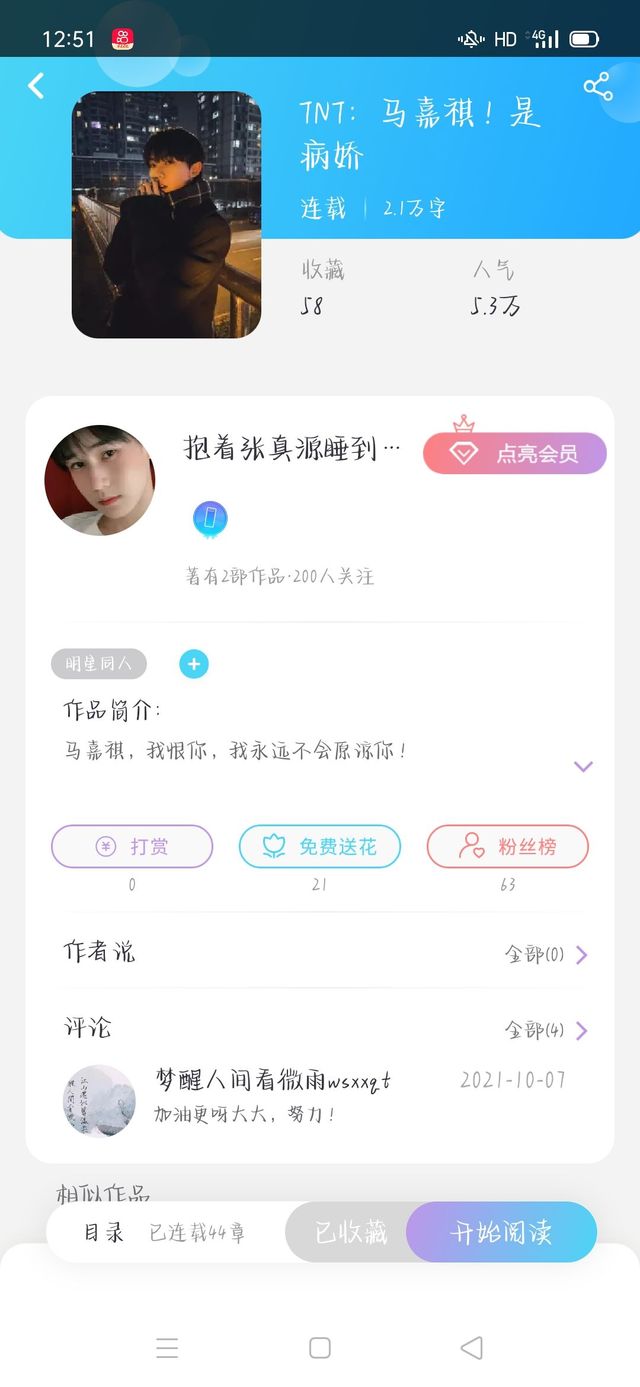The height and width of the screenshot is (1387, 640).
Task: Tap the 点亮会员 membership button
Action: point(515,453)
